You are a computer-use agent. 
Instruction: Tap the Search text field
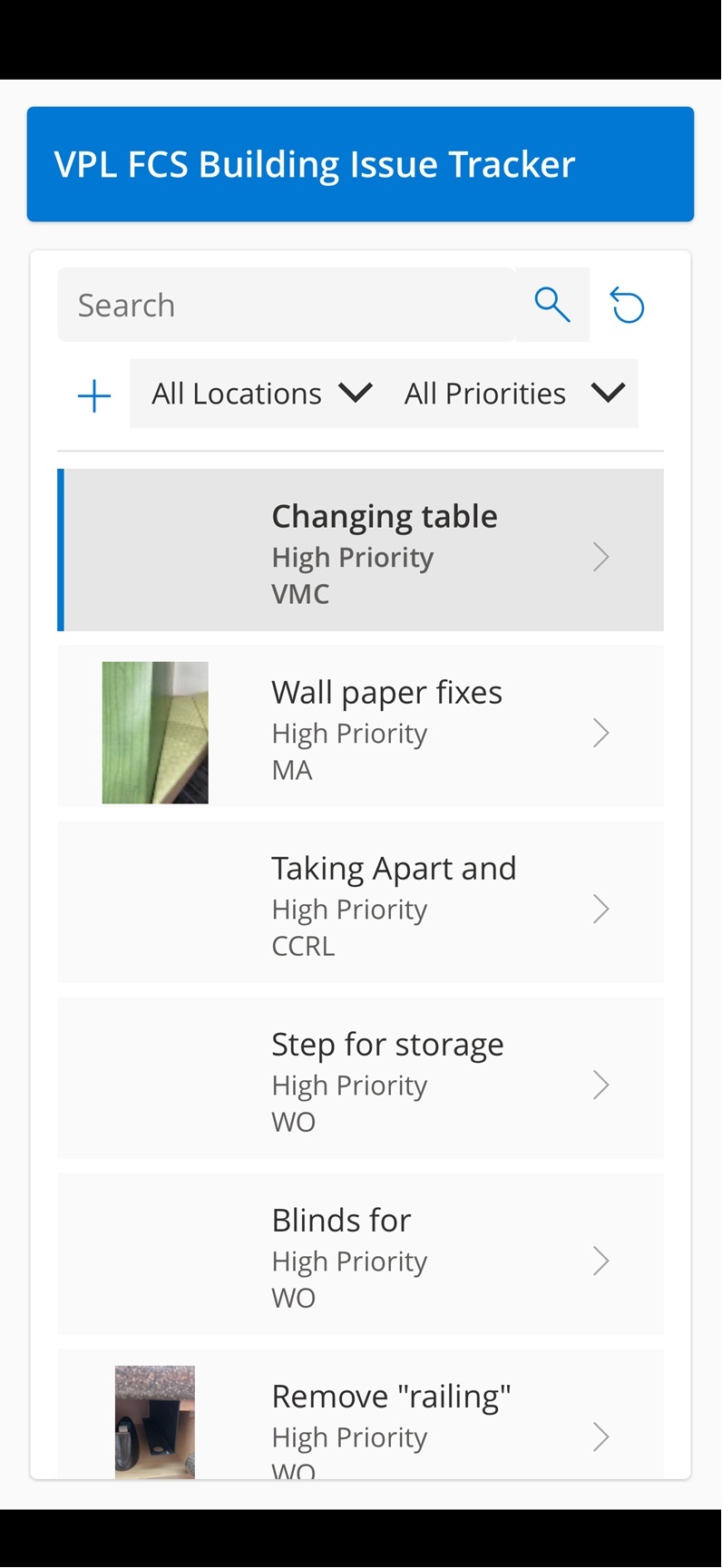coord(286,306)
